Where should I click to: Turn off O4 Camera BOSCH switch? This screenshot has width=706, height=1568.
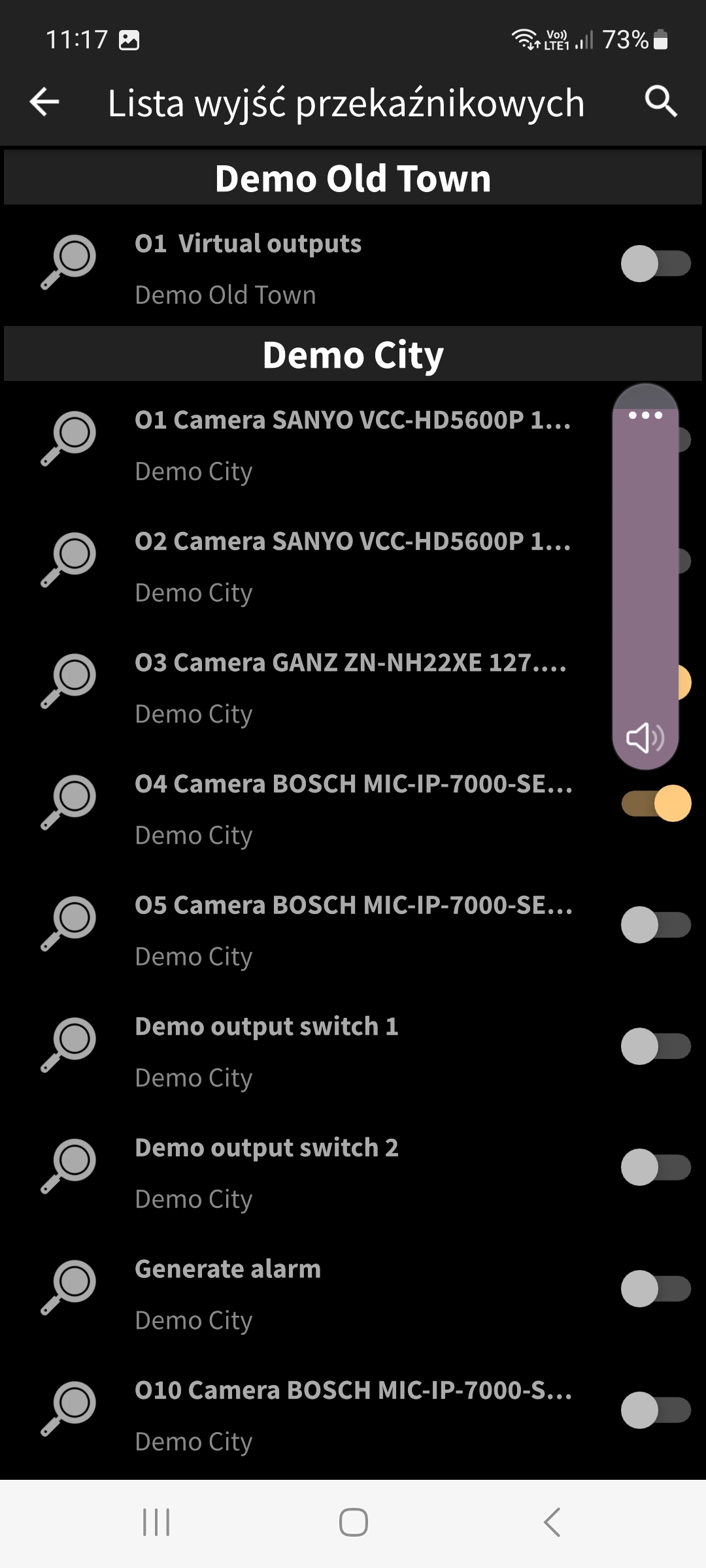tap(656, 804)
